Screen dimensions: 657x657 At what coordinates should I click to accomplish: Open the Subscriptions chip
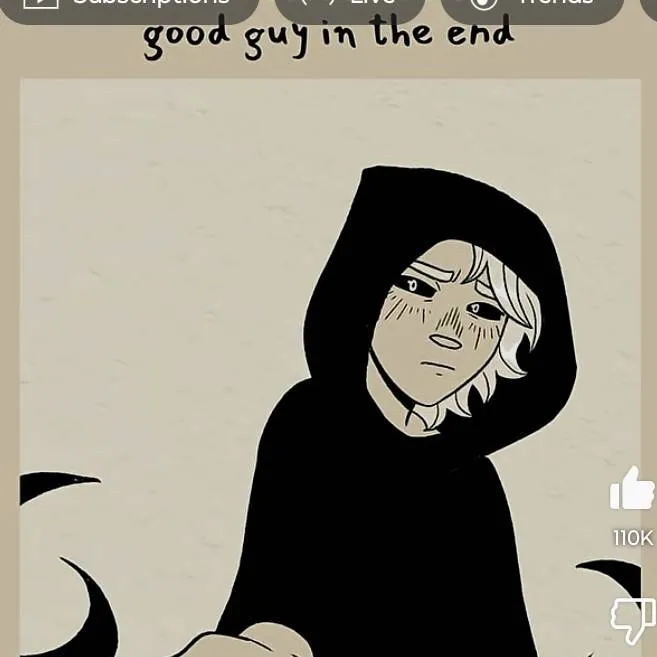tap(128, 5)
